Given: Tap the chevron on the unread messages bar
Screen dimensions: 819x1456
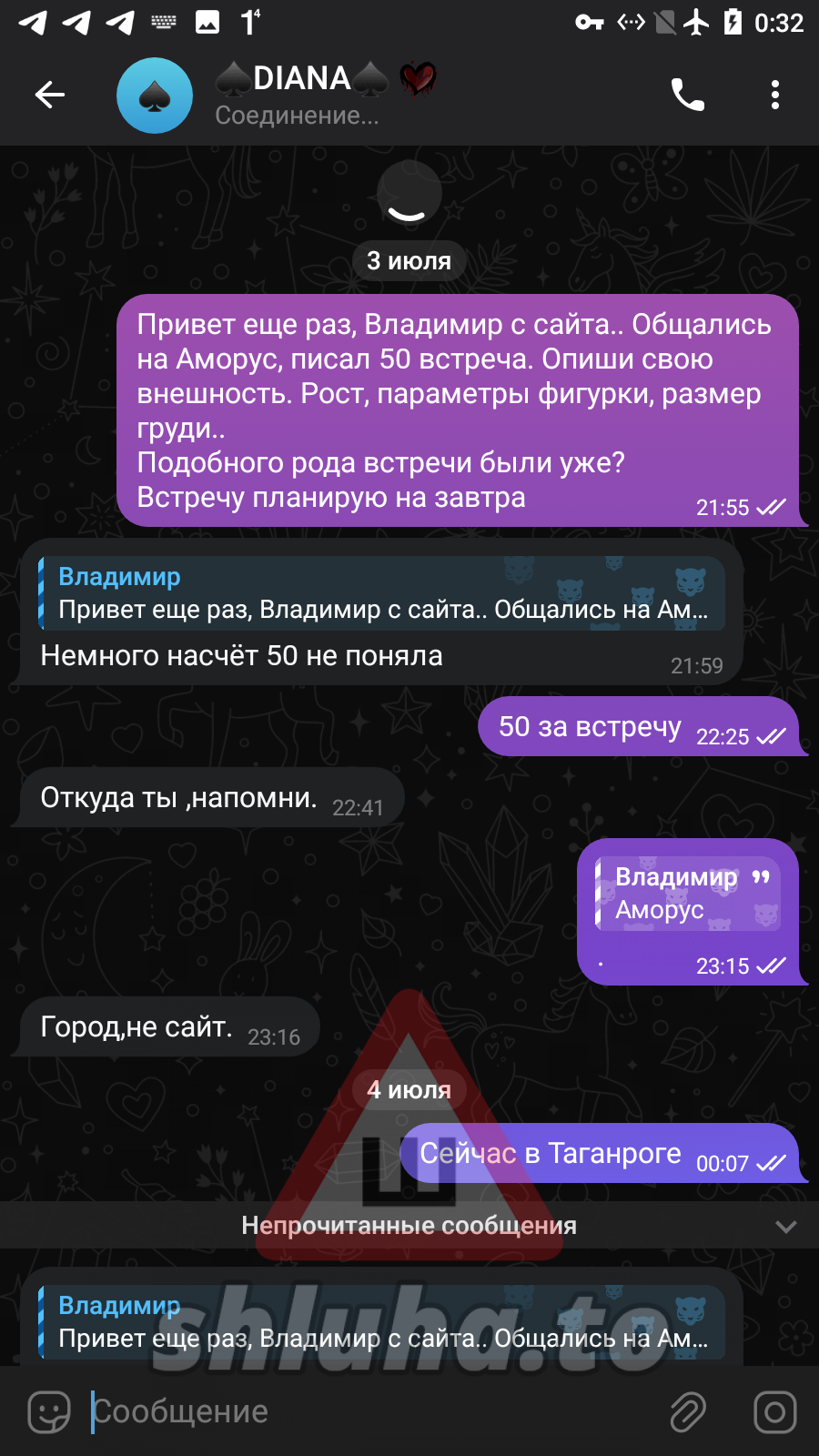Looking at the screenshot, I should click(x=785, y=1227).
